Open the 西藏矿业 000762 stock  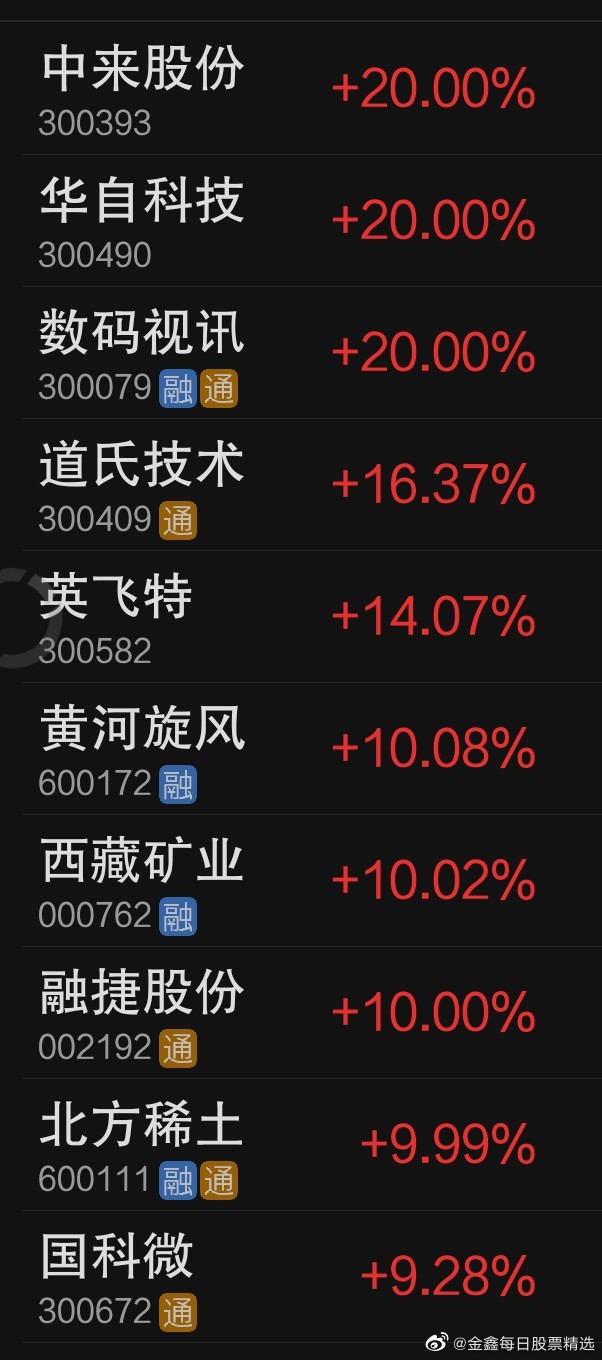click(301, 881)
